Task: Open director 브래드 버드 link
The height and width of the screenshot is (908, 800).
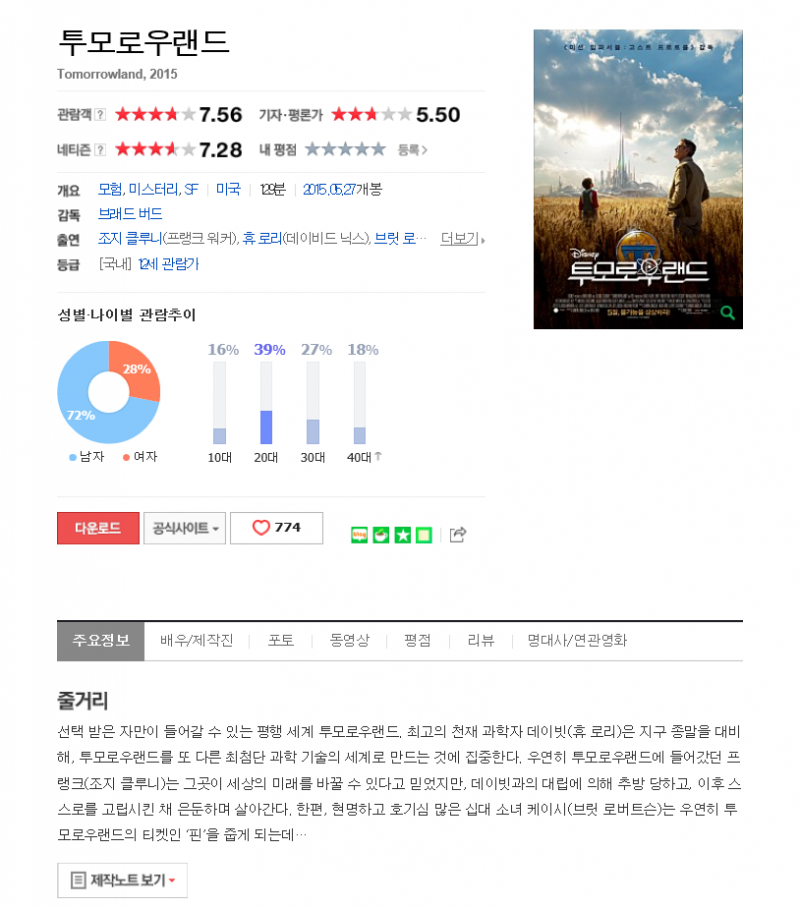Action: click(x=130, y=214)
